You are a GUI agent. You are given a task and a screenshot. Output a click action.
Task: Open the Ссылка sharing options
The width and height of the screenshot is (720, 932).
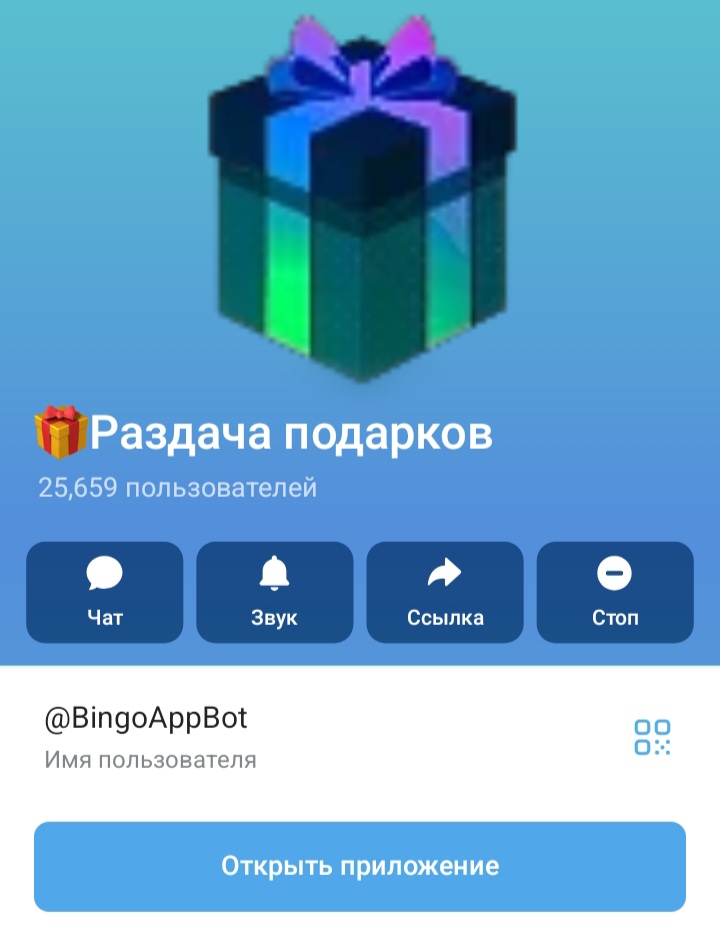(444, 592)
